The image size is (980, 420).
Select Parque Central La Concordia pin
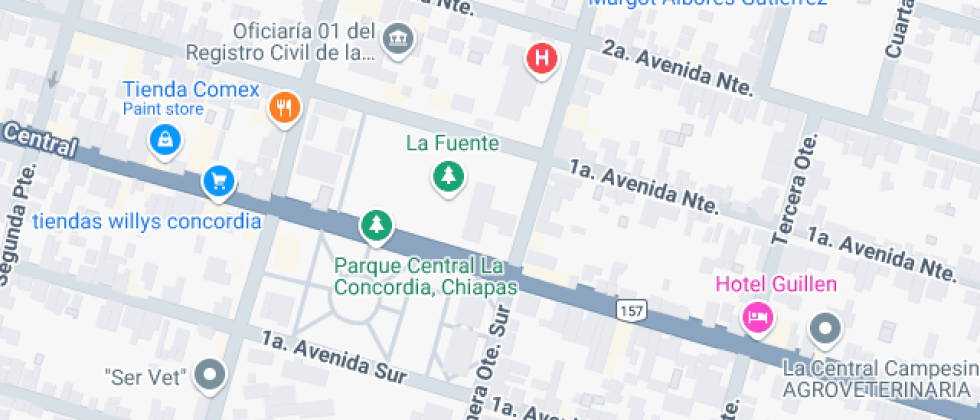tap(376, 226)
